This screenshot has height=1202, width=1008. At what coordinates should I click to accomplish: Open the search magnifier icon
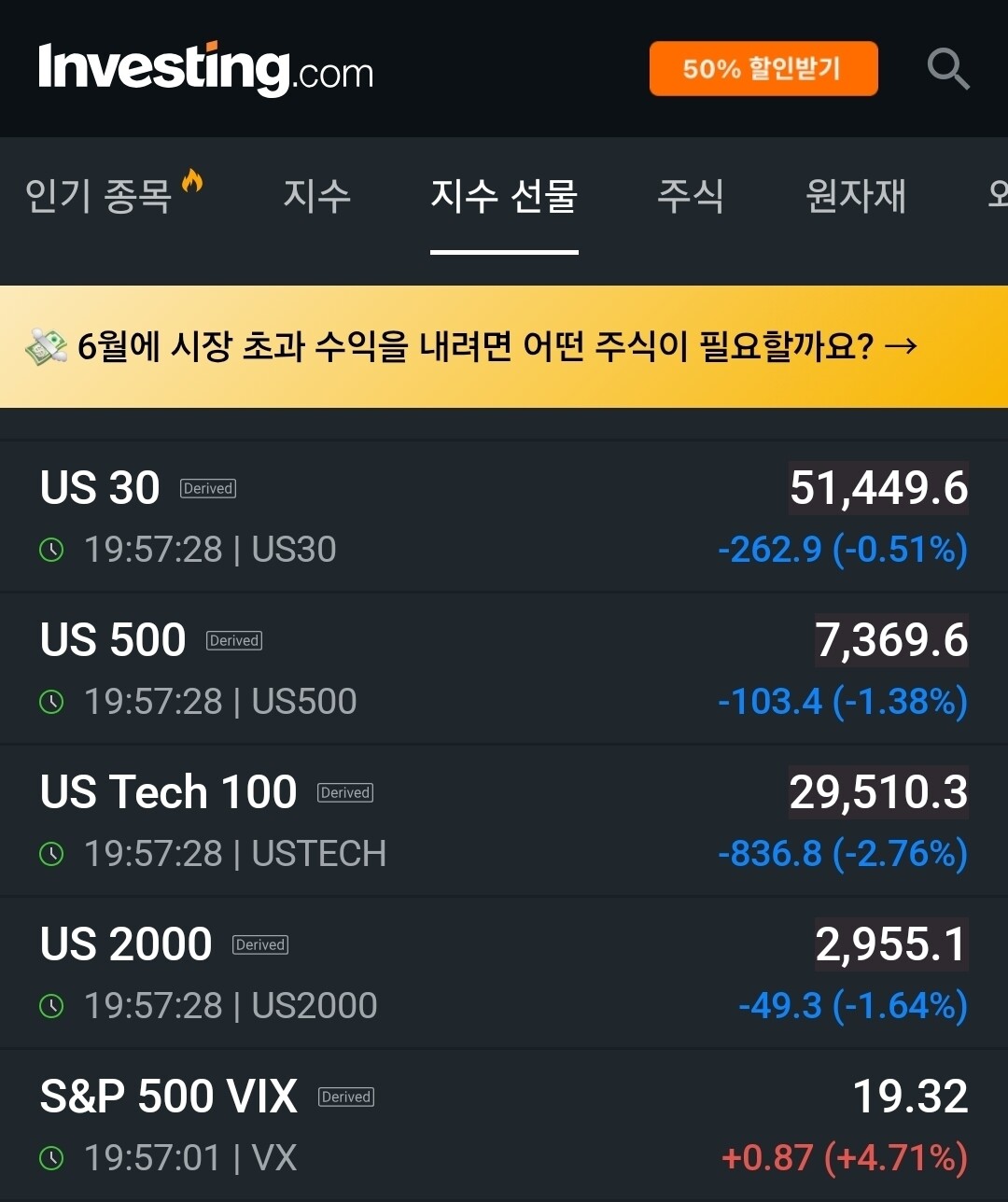pos(948,69)
